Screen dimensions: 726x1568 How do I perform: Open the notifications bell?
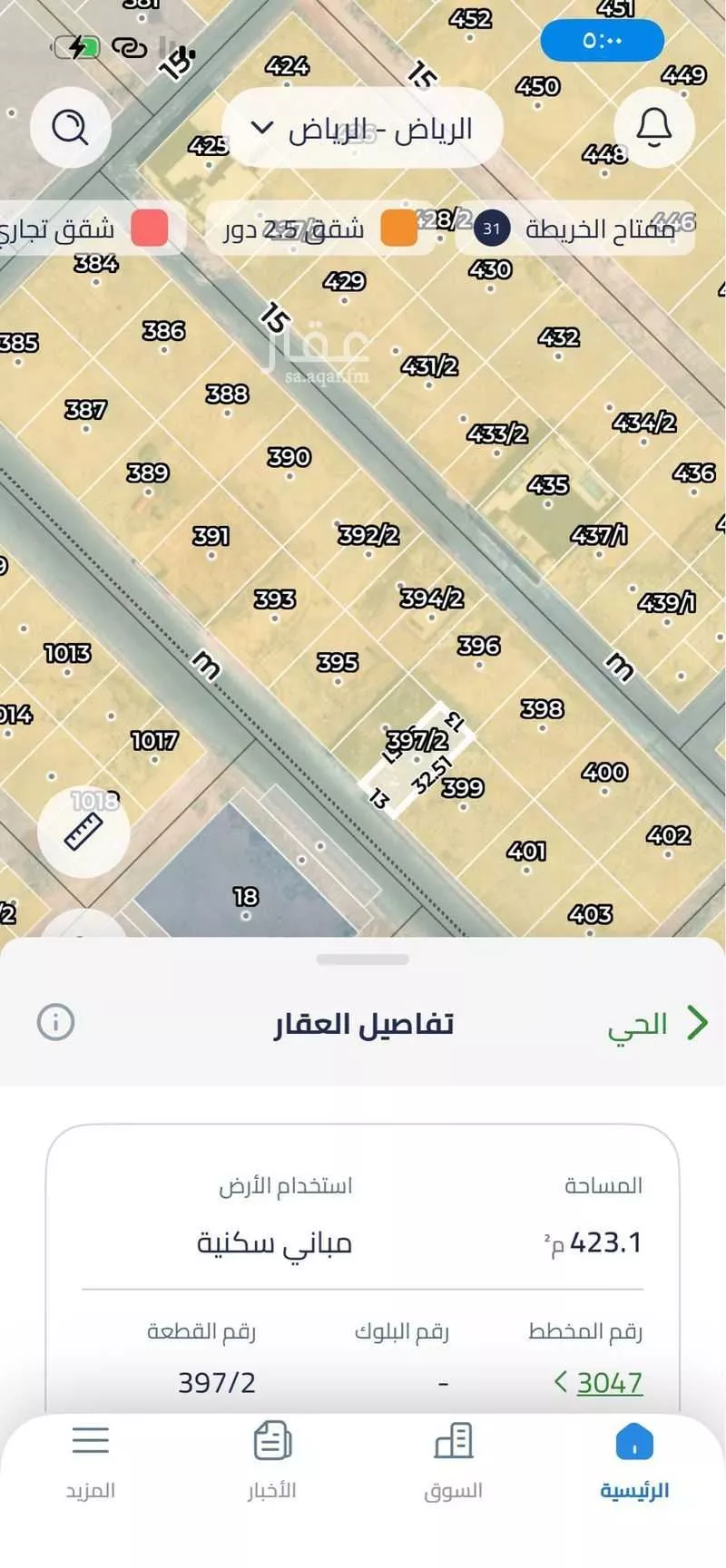(x=652, y=128)
